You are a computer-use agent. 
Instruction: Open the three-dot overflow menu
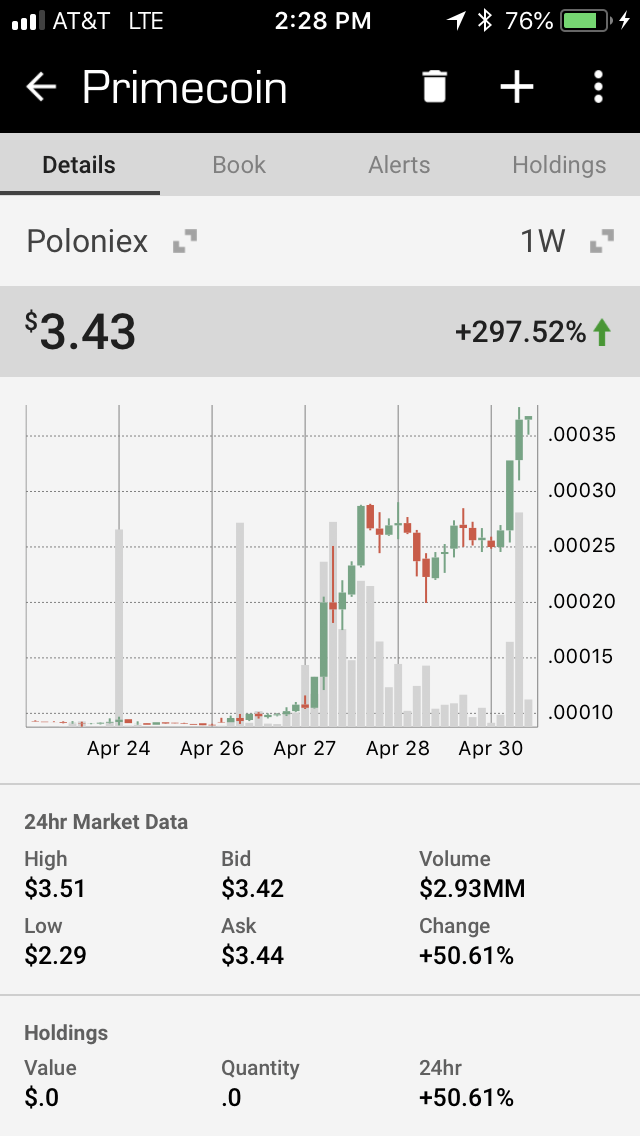598,88
